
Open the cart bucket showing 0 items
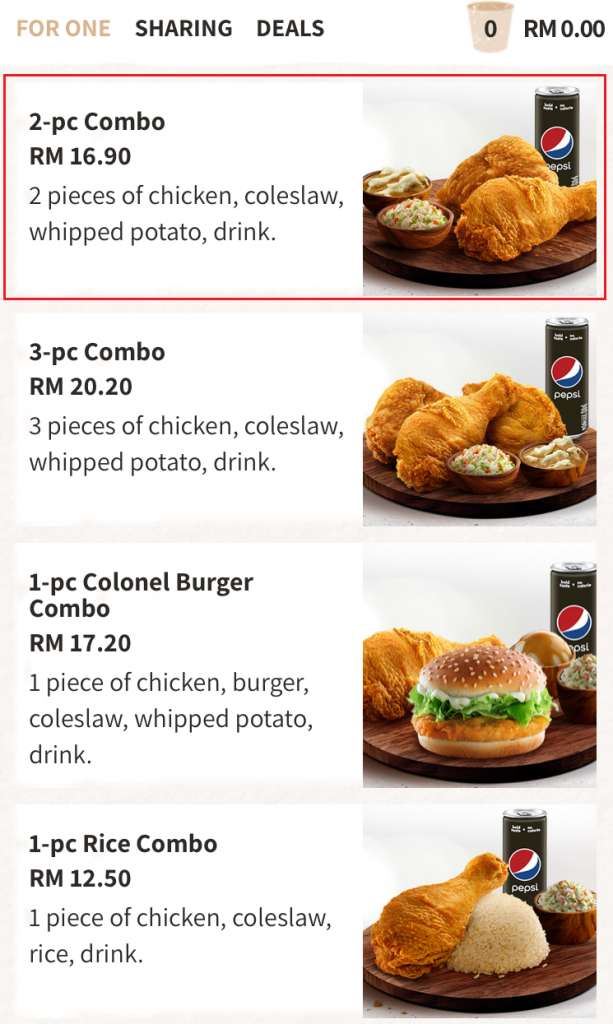tap(490, 28)
